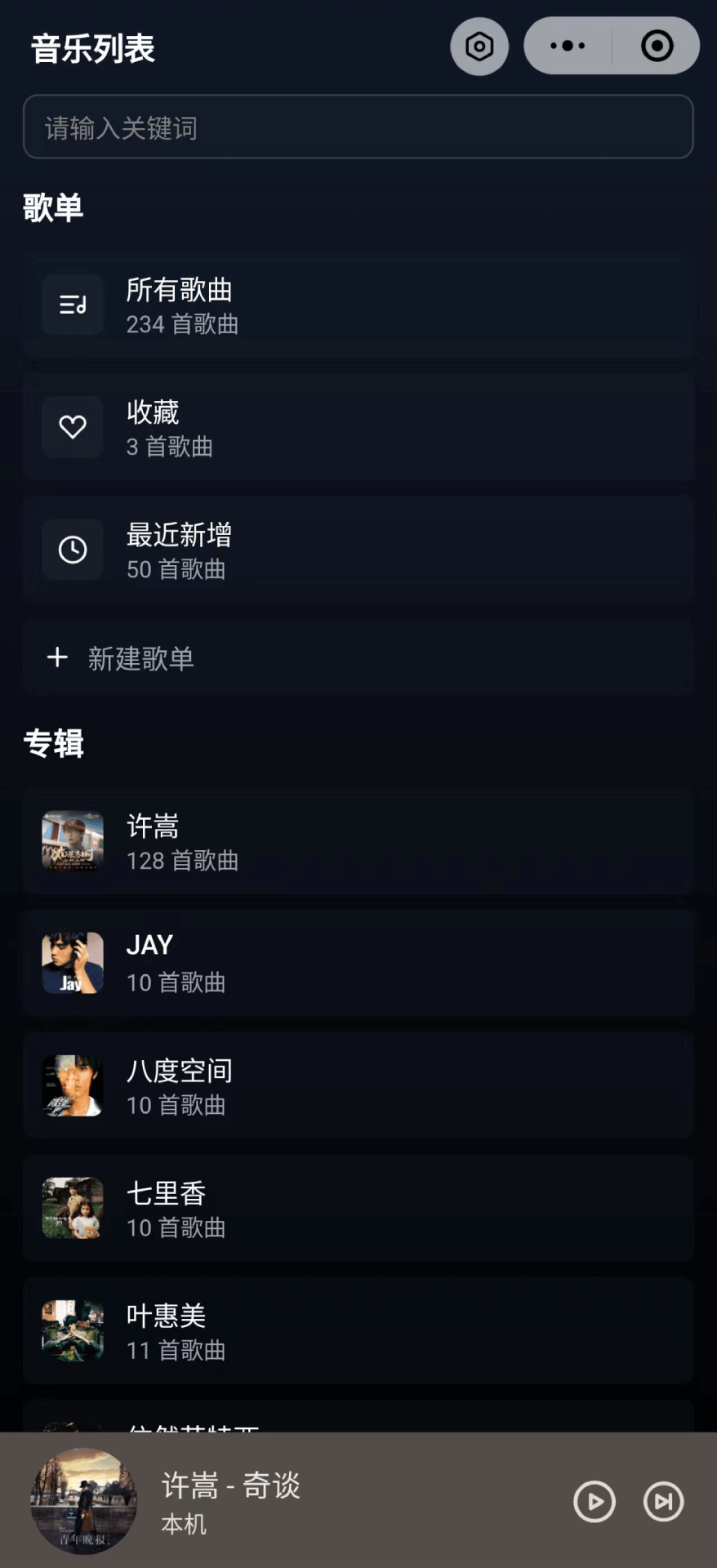Image resolution: width=717 pixels, height=1568 pixels.
Task: Open the 八度空间 album
Action: point(358,1086)
